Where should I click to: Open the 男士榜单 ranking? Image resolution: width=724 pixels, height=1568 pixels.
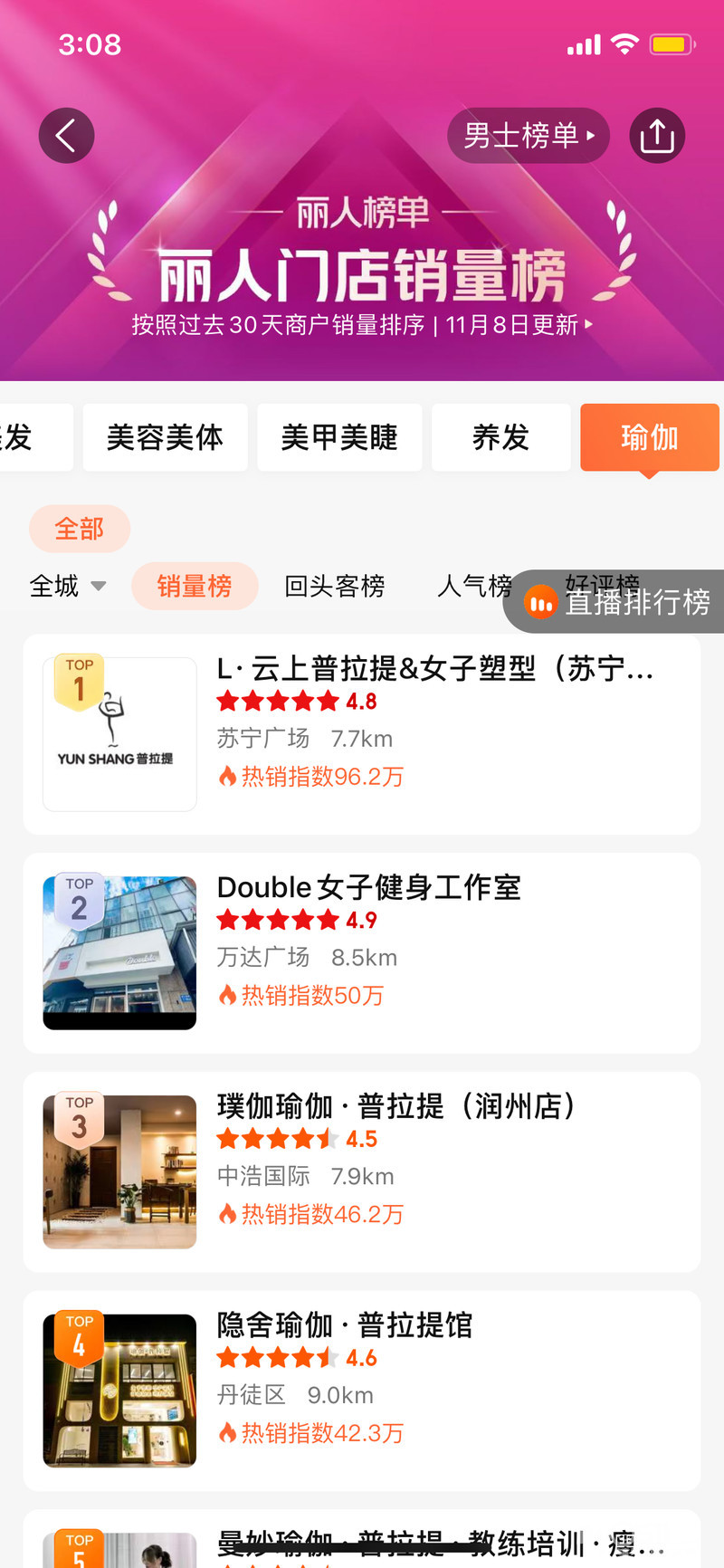(x=528, y=136)
